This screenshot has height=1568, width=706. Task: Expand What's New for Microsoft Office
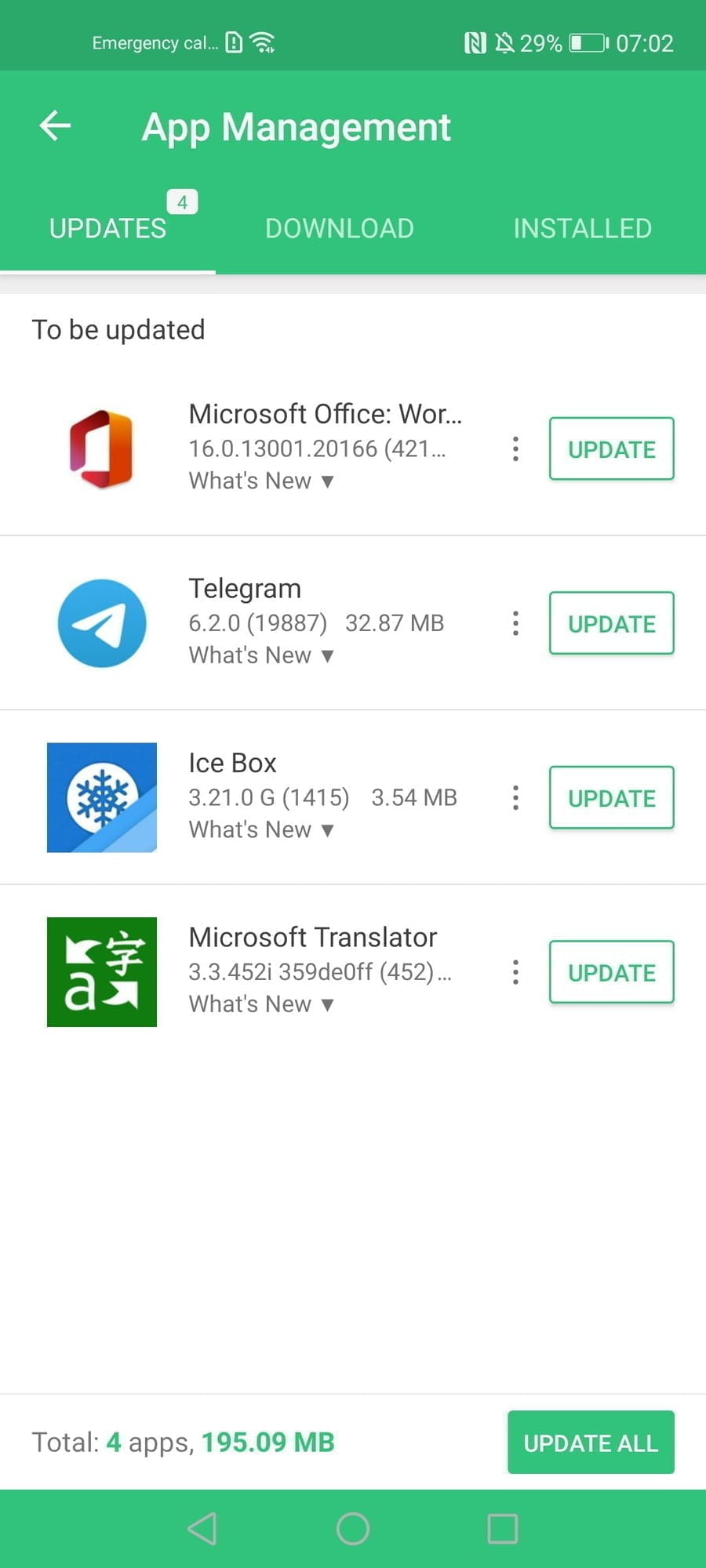(x=261, y=481)
